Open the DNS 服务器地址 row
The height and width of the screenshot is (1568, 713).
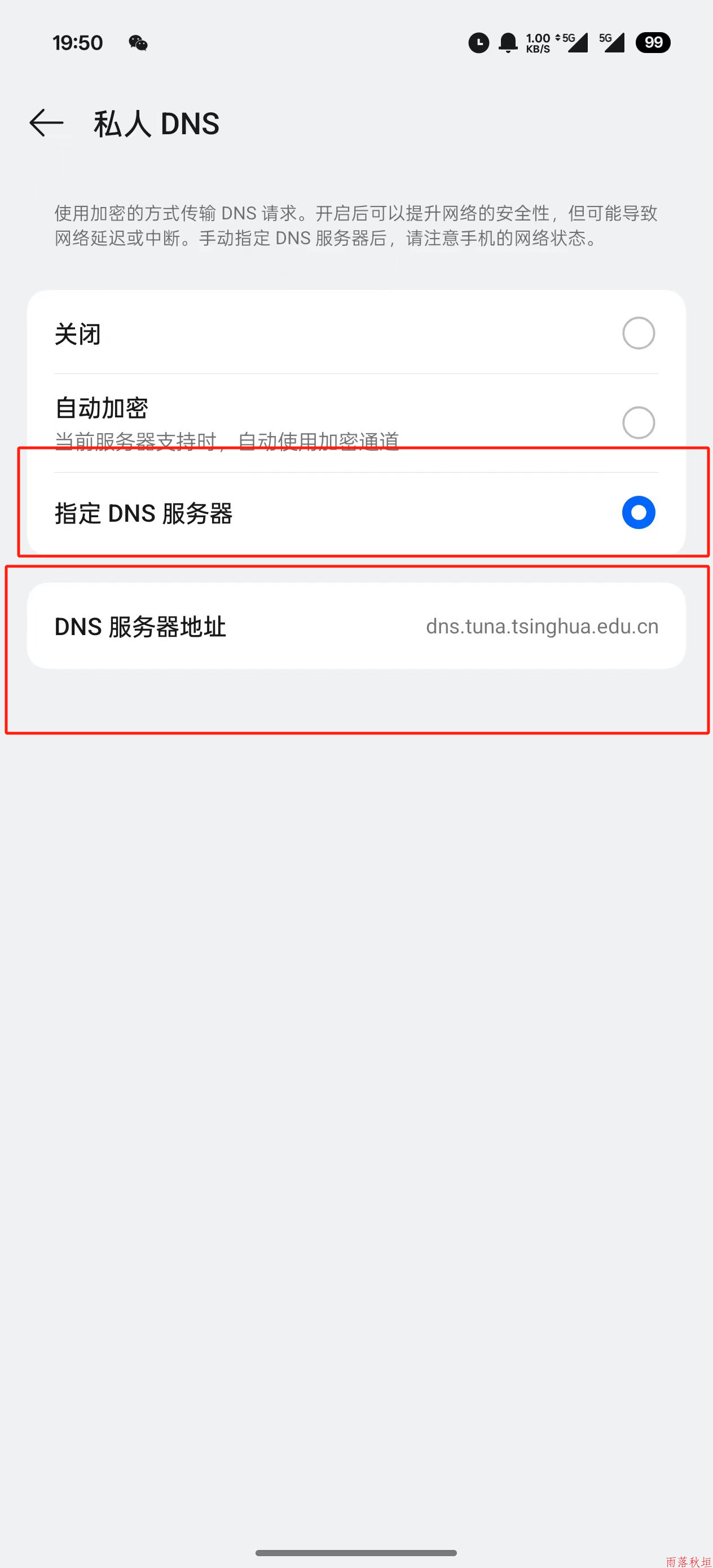[x=356, y=626]
